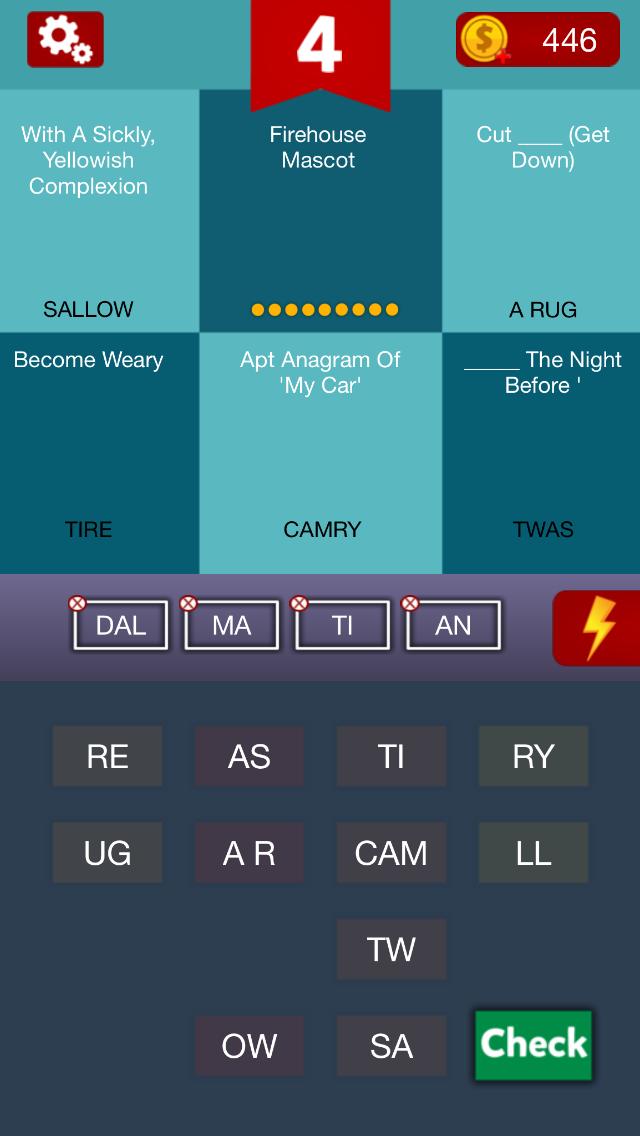Select the Firehouse Mascot clue
The image size is (640, 1136).
(x=320, y=210)
